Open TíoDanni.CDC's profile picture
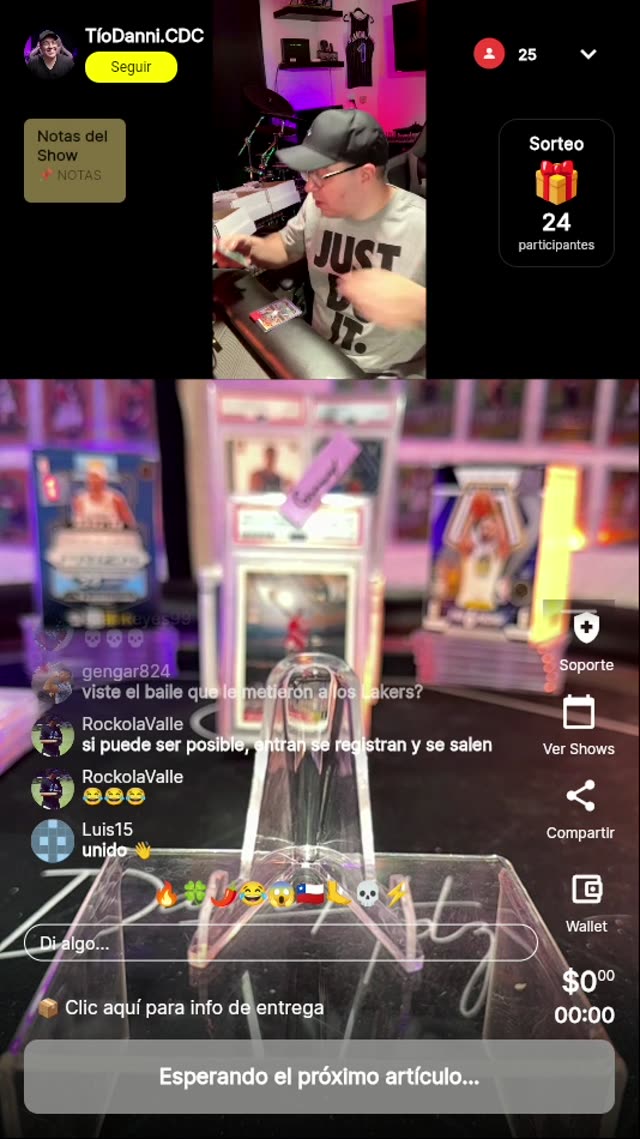The height and width of the screenshot is (1139, 640). pos(50,53)
